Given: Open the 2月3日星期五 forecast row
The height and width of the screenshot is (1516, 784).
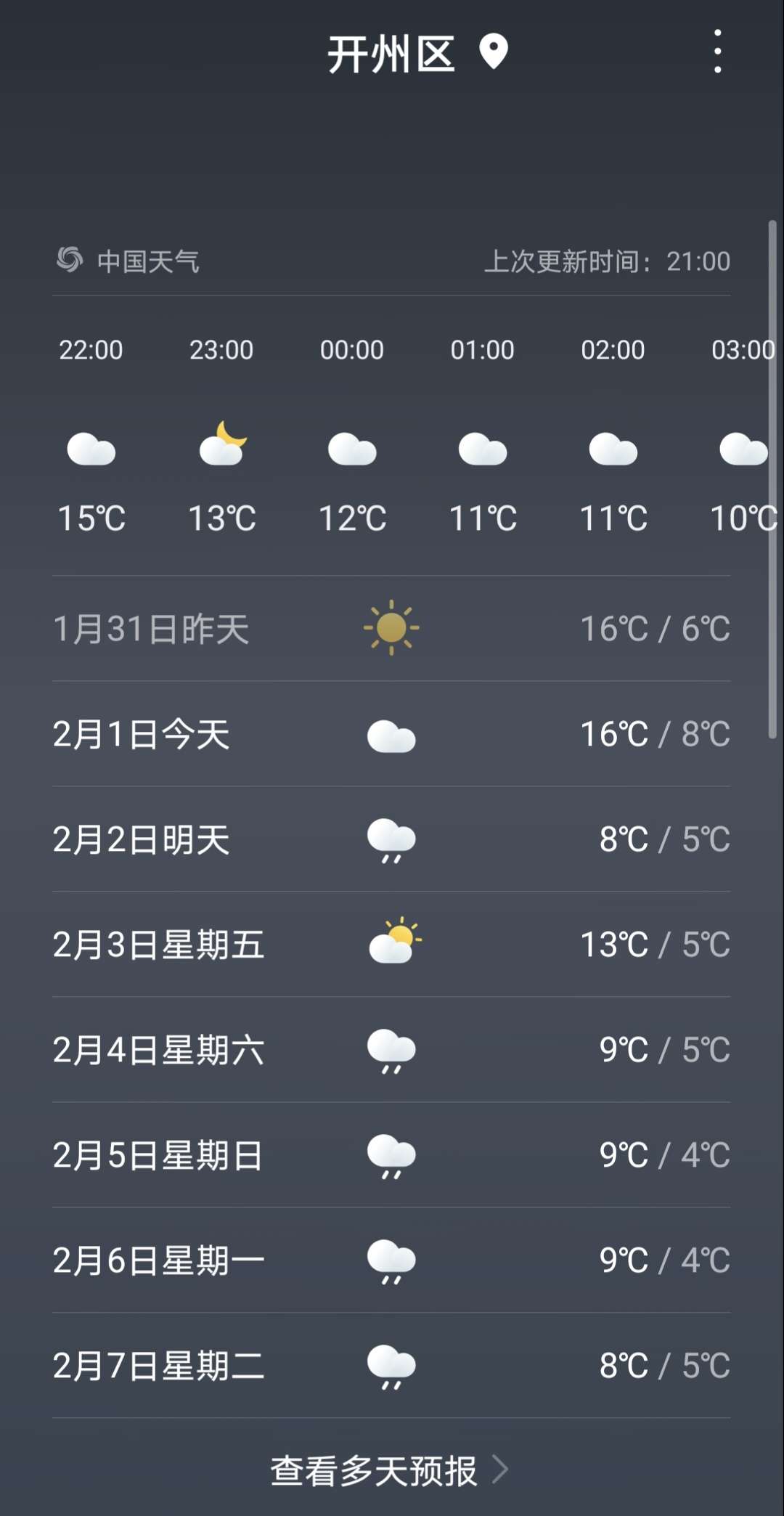Looking at the screenshot, I should tap(391, 945).
